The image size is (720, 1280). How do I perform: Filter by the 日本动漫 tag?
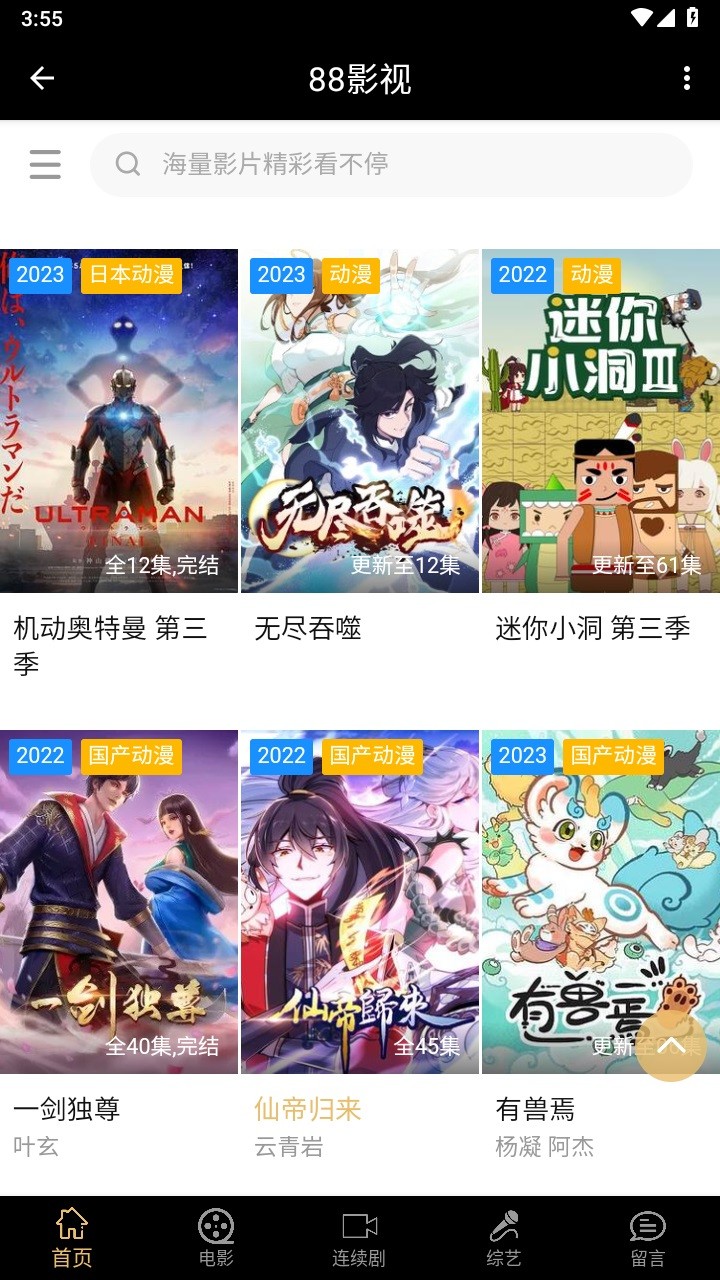pyautogui.click(x=130, y=274)
